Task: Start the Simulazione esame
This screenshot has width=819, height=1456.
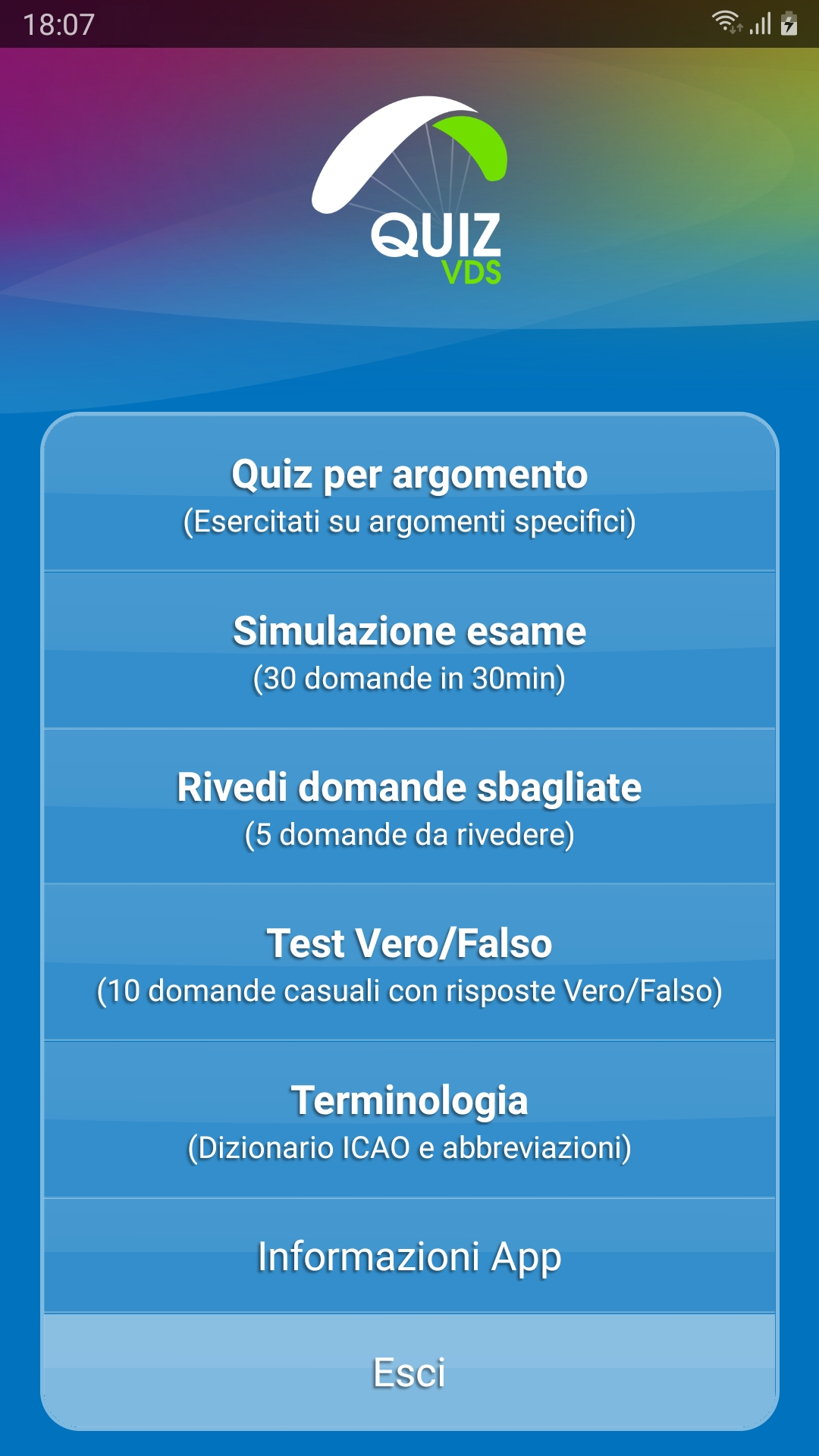Action: tap(409, 651)
